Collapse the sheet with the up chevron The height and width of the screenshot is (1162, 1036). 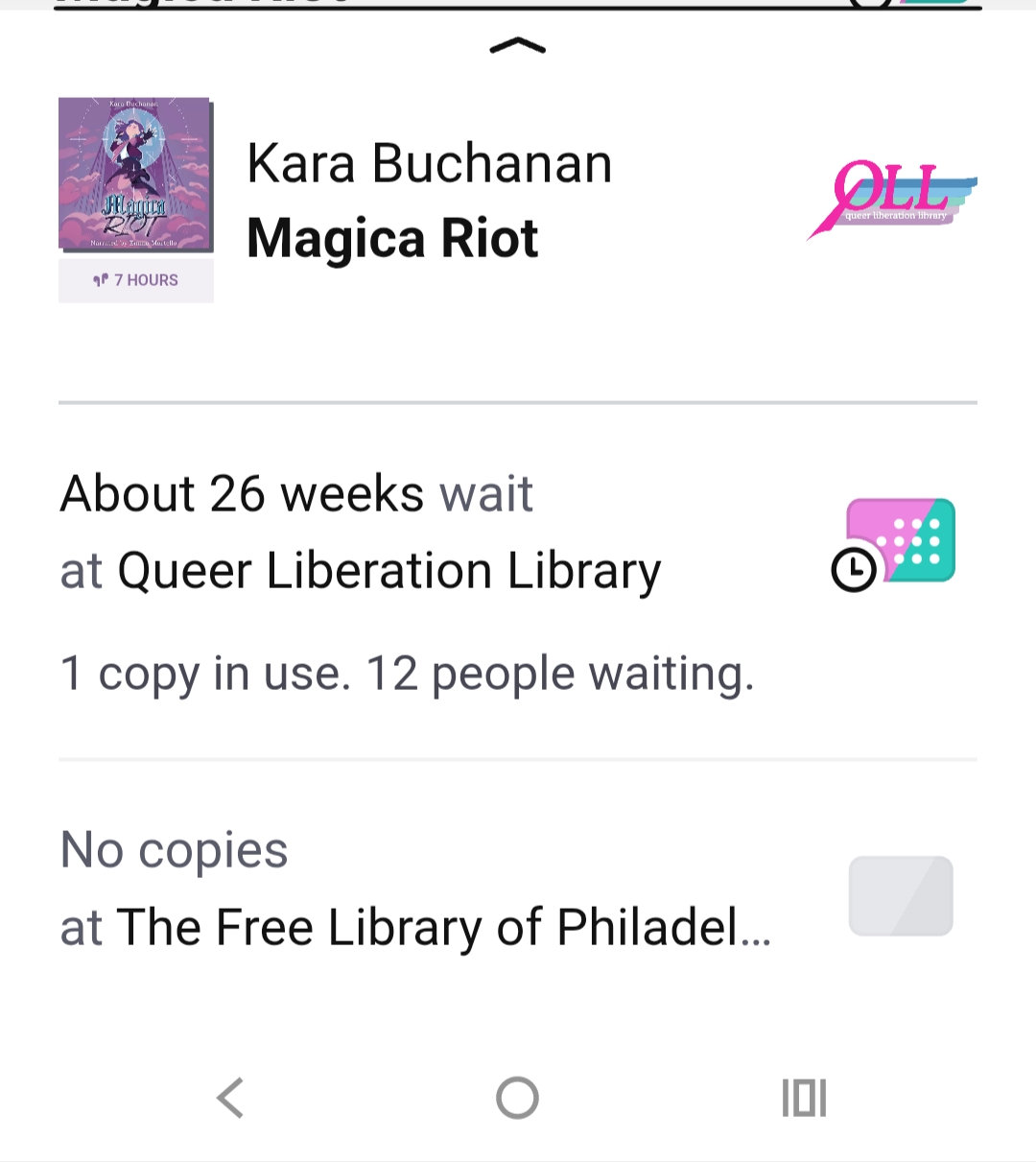click(x=517, y=45)
